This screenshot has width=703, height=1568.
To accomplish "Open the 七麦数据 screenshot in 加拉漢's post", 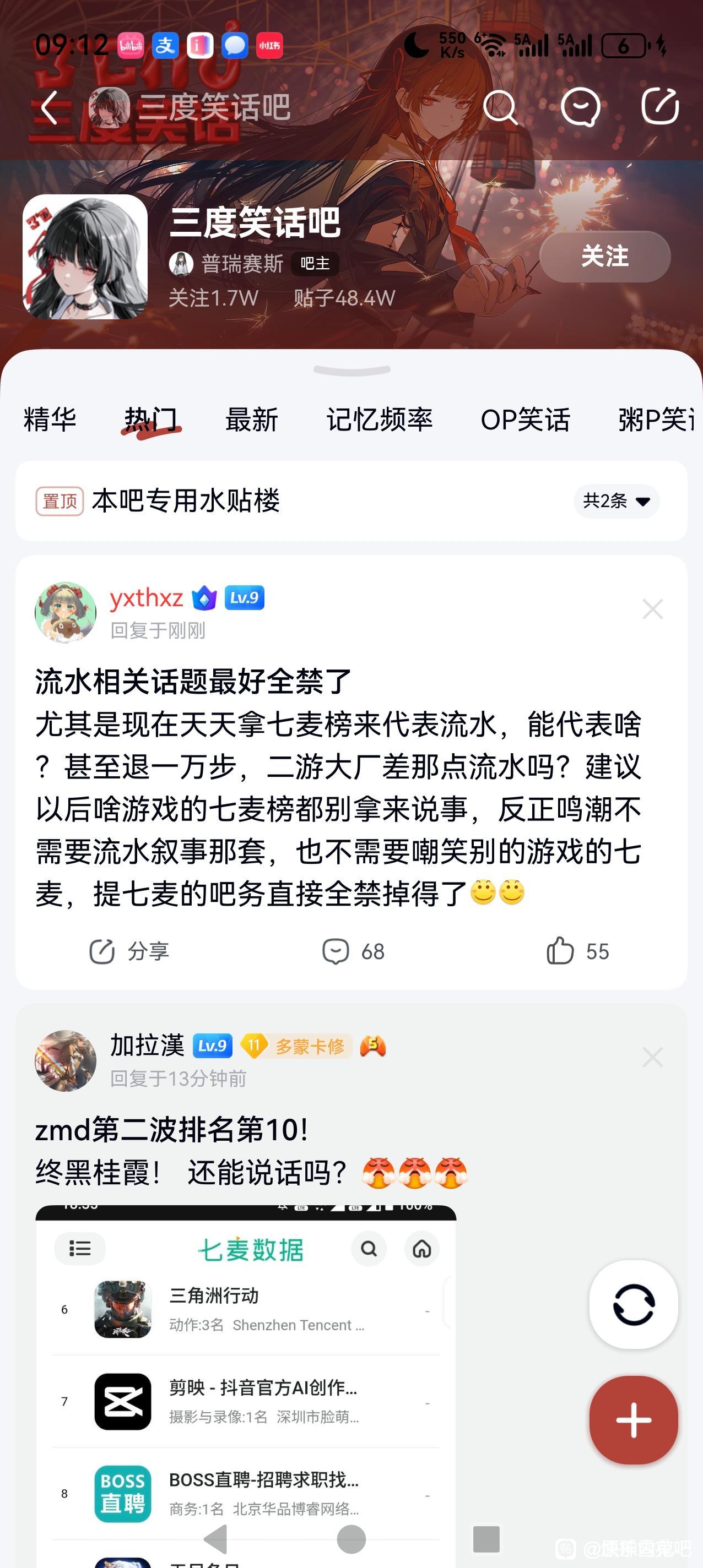I will tap(246, 1370).
